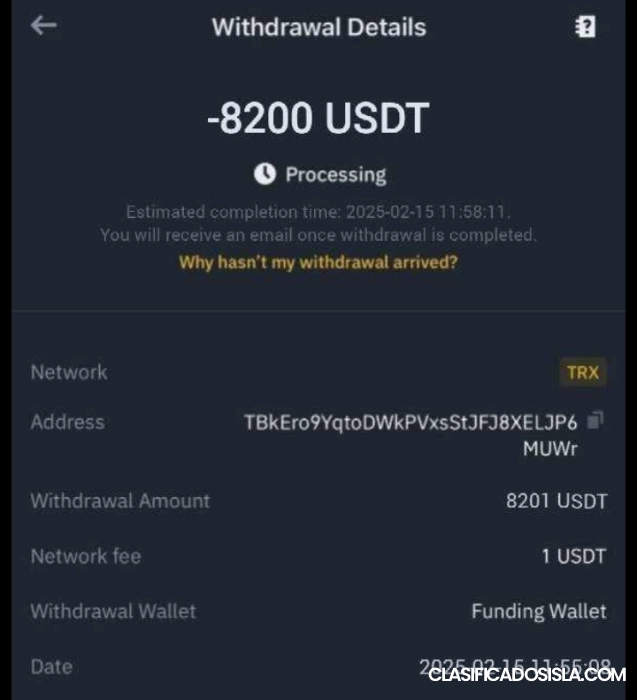Open the help guide icon

pos(586,27)
